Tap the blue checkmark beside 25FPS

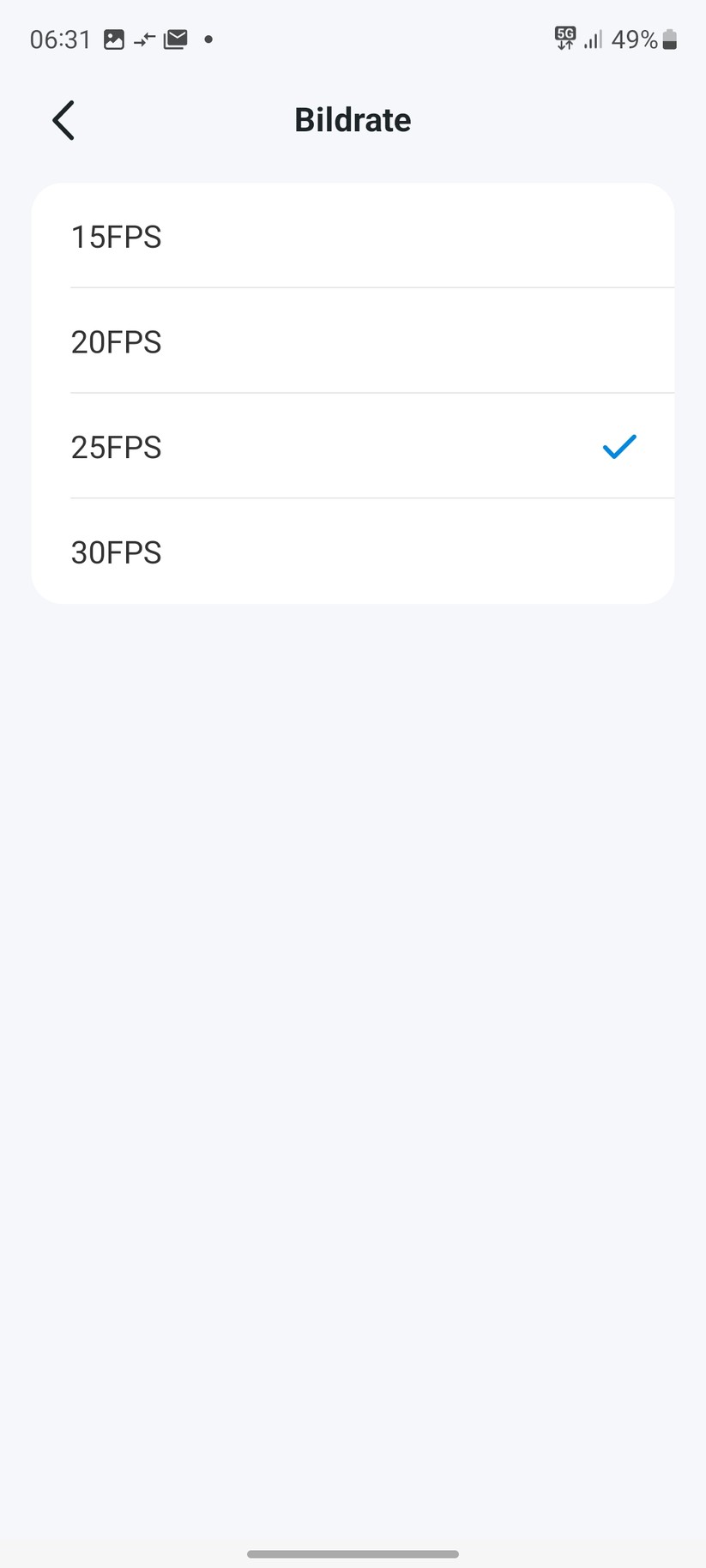tap(618, 447)
